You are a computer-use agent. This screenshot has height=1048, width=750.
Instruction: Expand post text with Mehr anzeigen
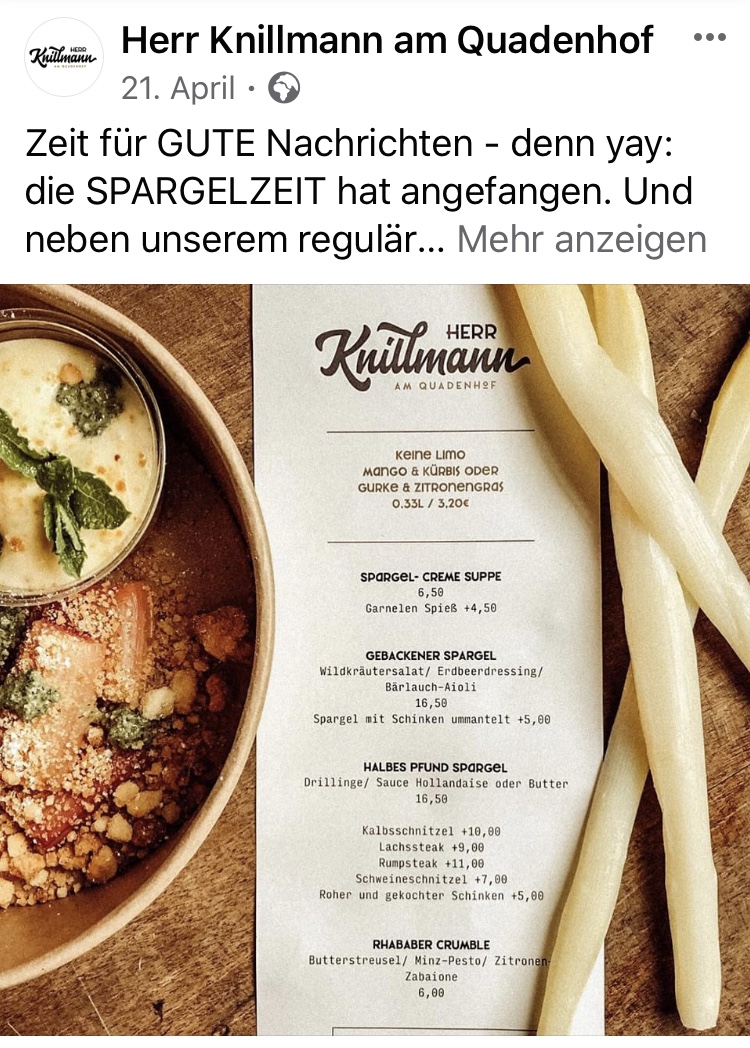582,240
